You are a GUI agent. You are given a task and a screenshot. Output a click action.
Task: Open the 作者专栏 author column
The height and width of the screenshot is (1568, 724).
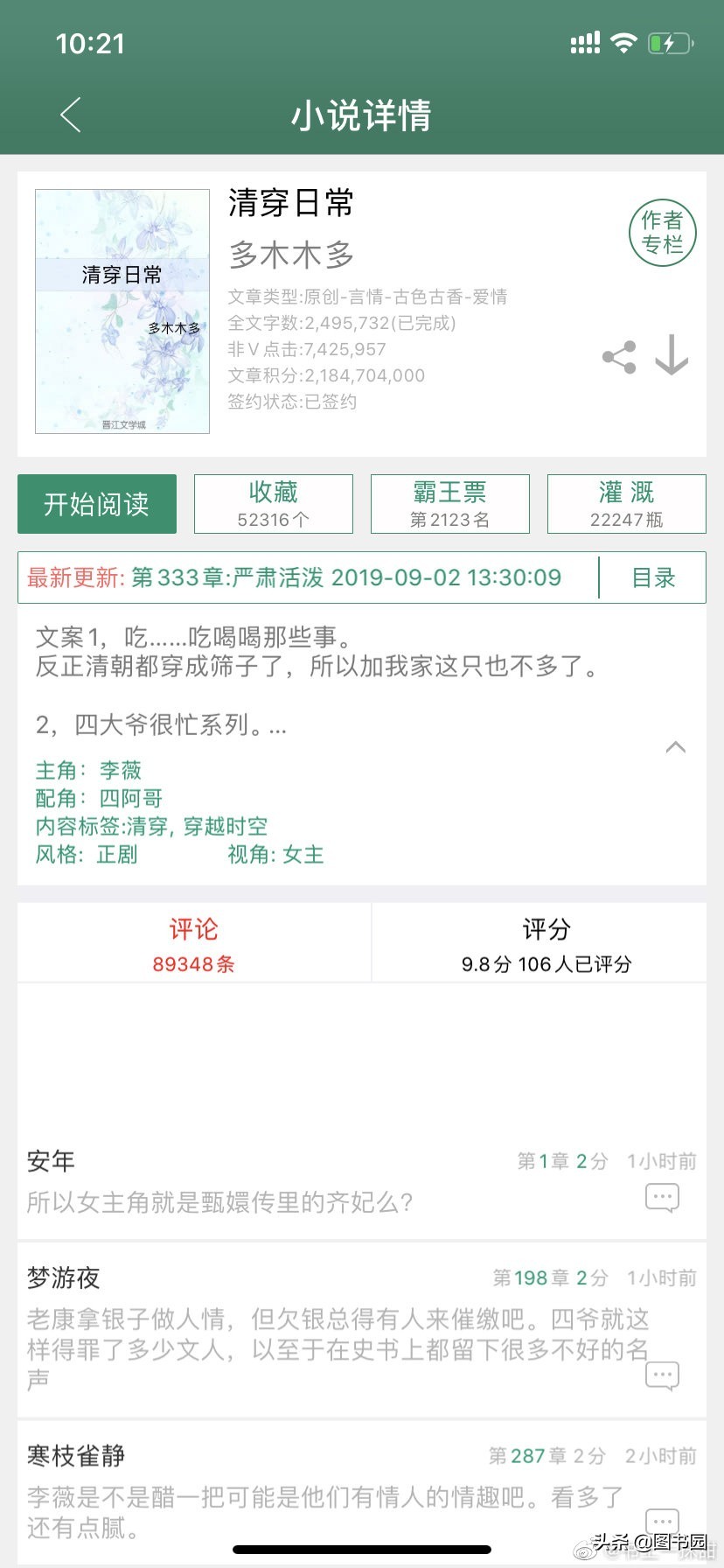662,233
